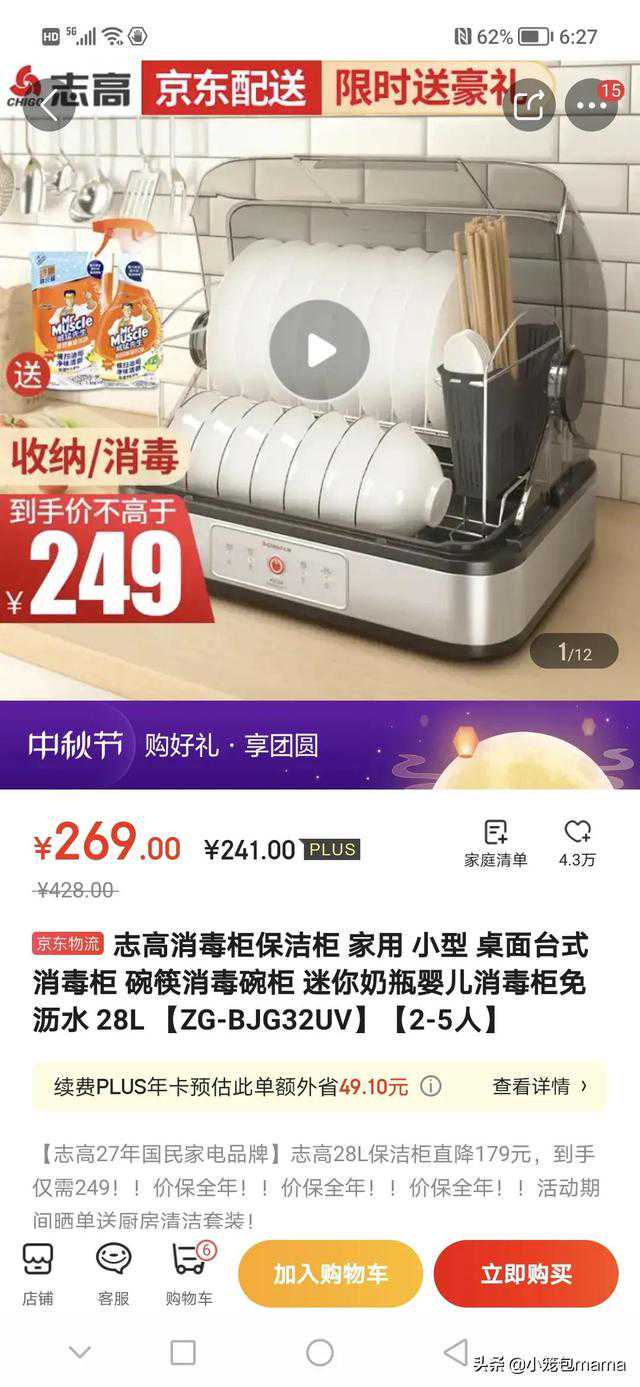Tap 查看详情 for PLUS savings
This screenshot has width=640, height=1387.
[x=540, y=1086]
